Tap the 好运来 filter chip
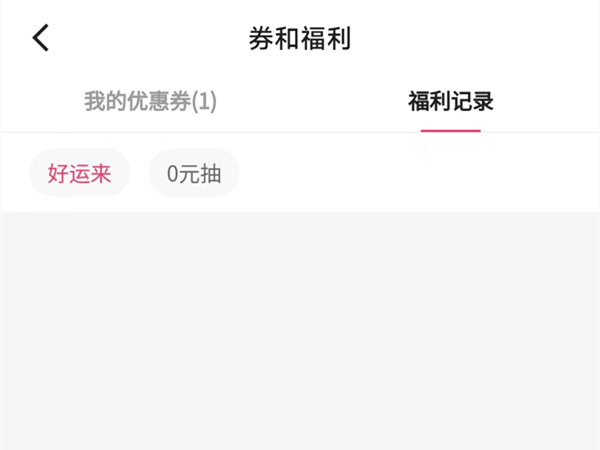Image resolution: width=600 pixels, height=450 pixels. [x=80, y=173]
